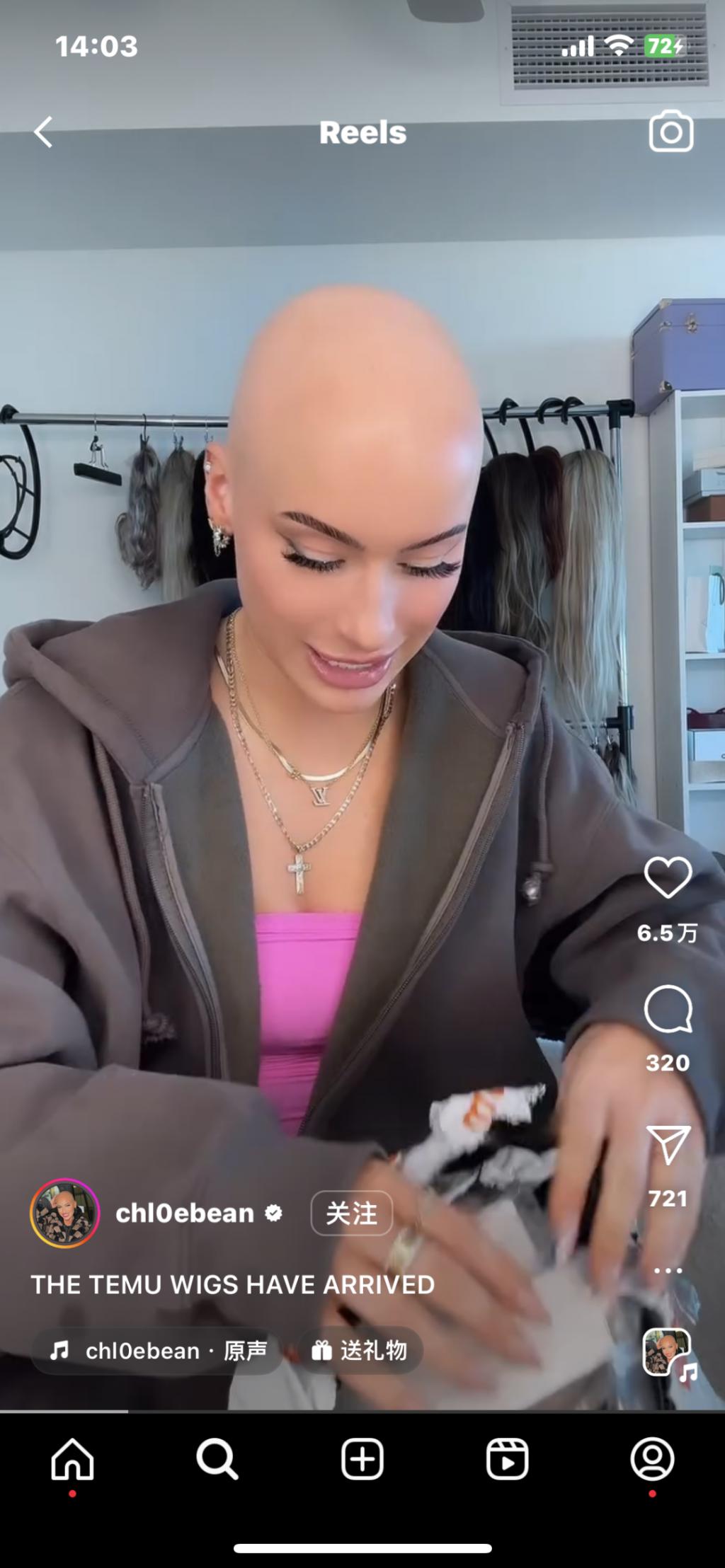Open your Profile tab
725x1568 pixels.
652,1459
